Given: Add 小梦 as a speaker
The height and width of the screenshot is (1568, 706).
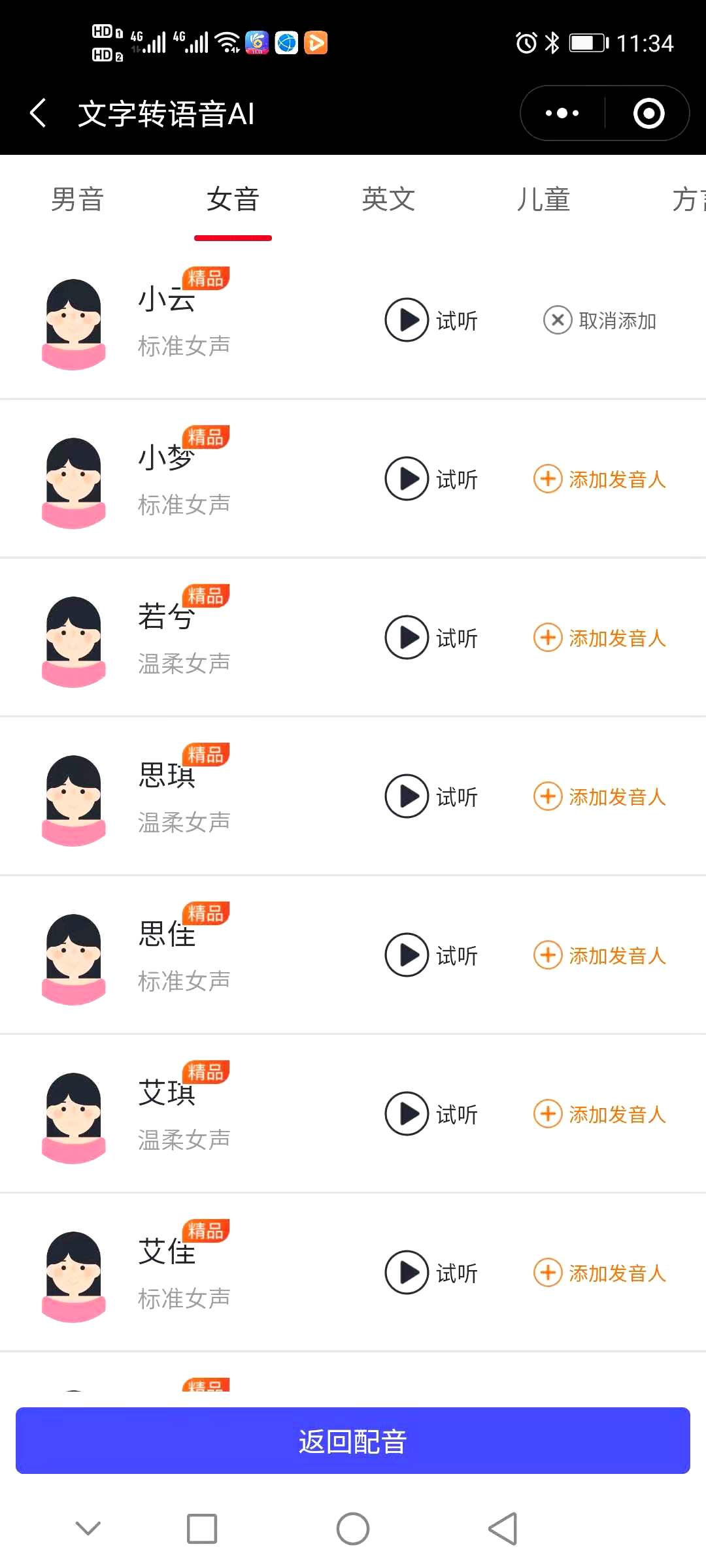Looking at the screenshot, I should tap(599, 479).
